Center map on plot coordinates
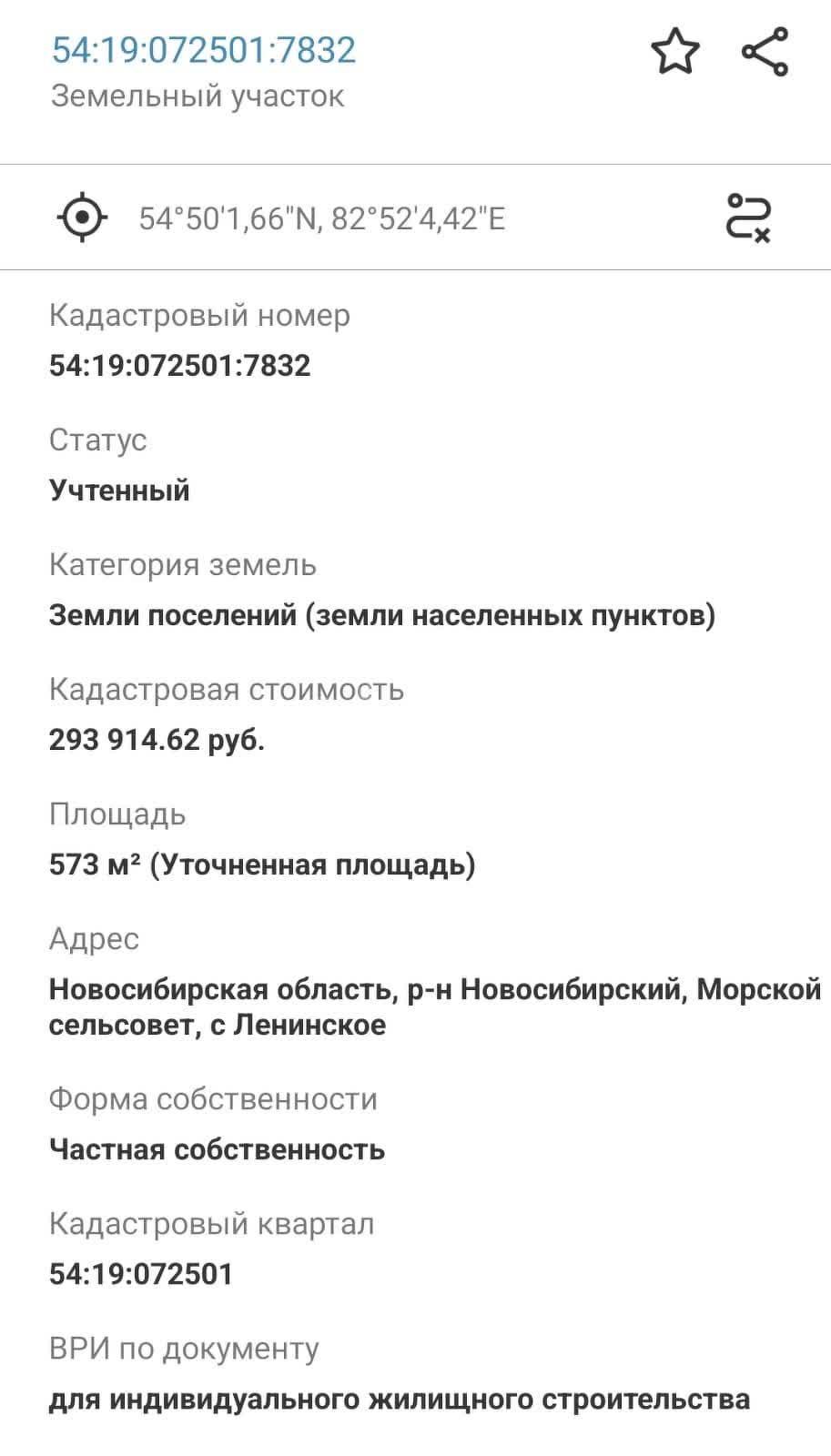The image size is (831, 1456). point(82,218)
